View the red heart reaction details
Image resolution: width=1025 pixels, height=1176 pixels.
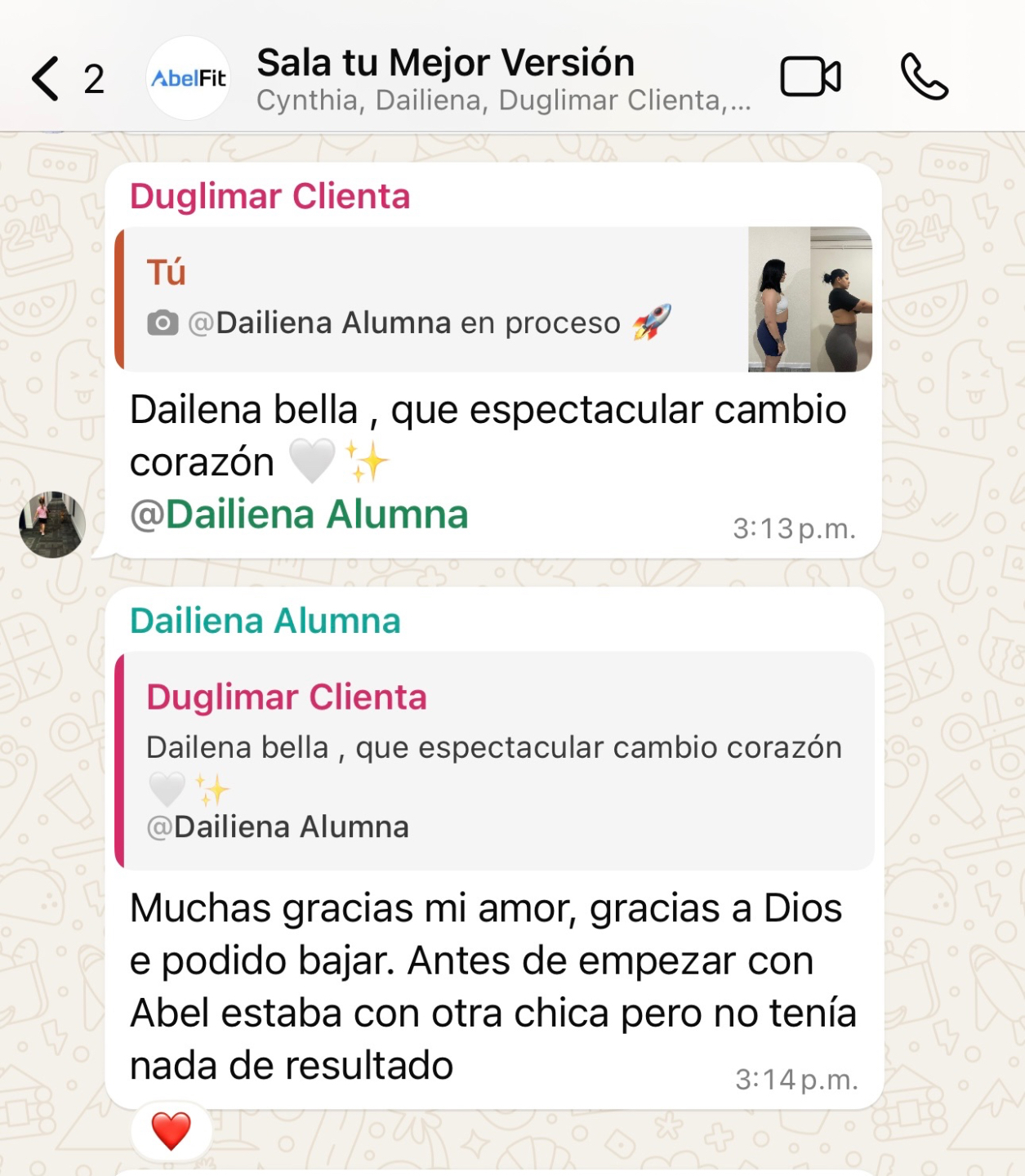point(172,1131)
